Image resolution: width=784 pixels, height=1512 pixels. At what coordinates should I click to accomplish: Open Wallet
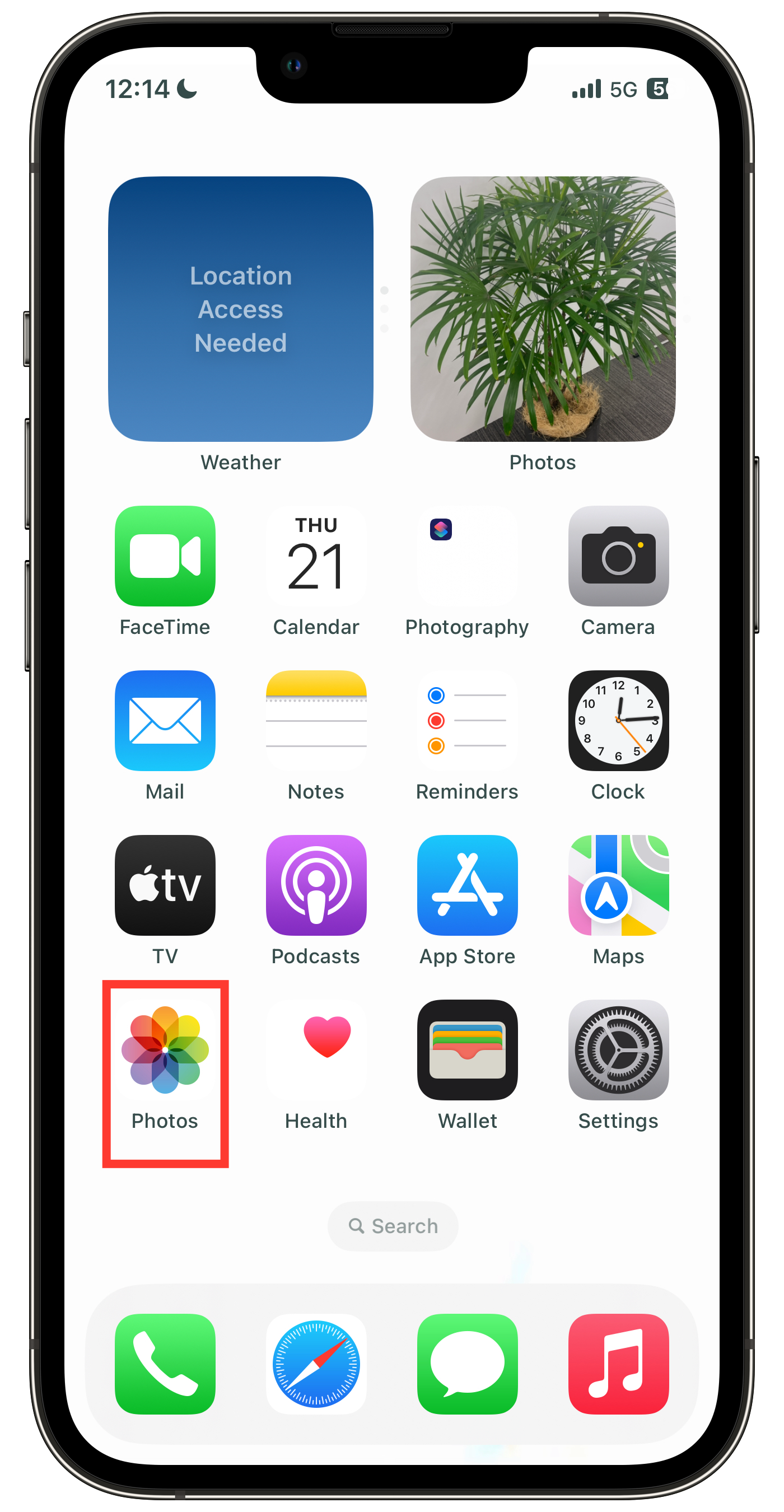467,1049
